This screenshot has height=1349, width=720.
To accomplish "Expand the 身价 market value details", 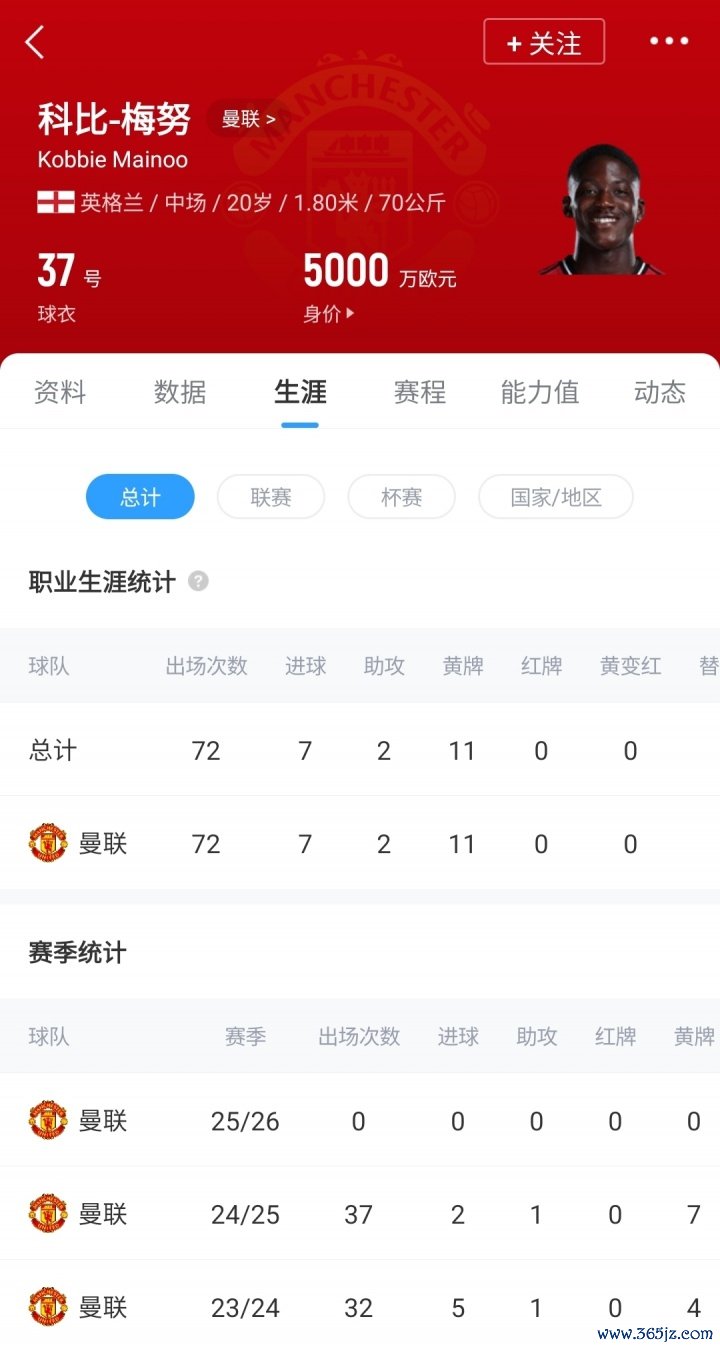I will [329, 314].
